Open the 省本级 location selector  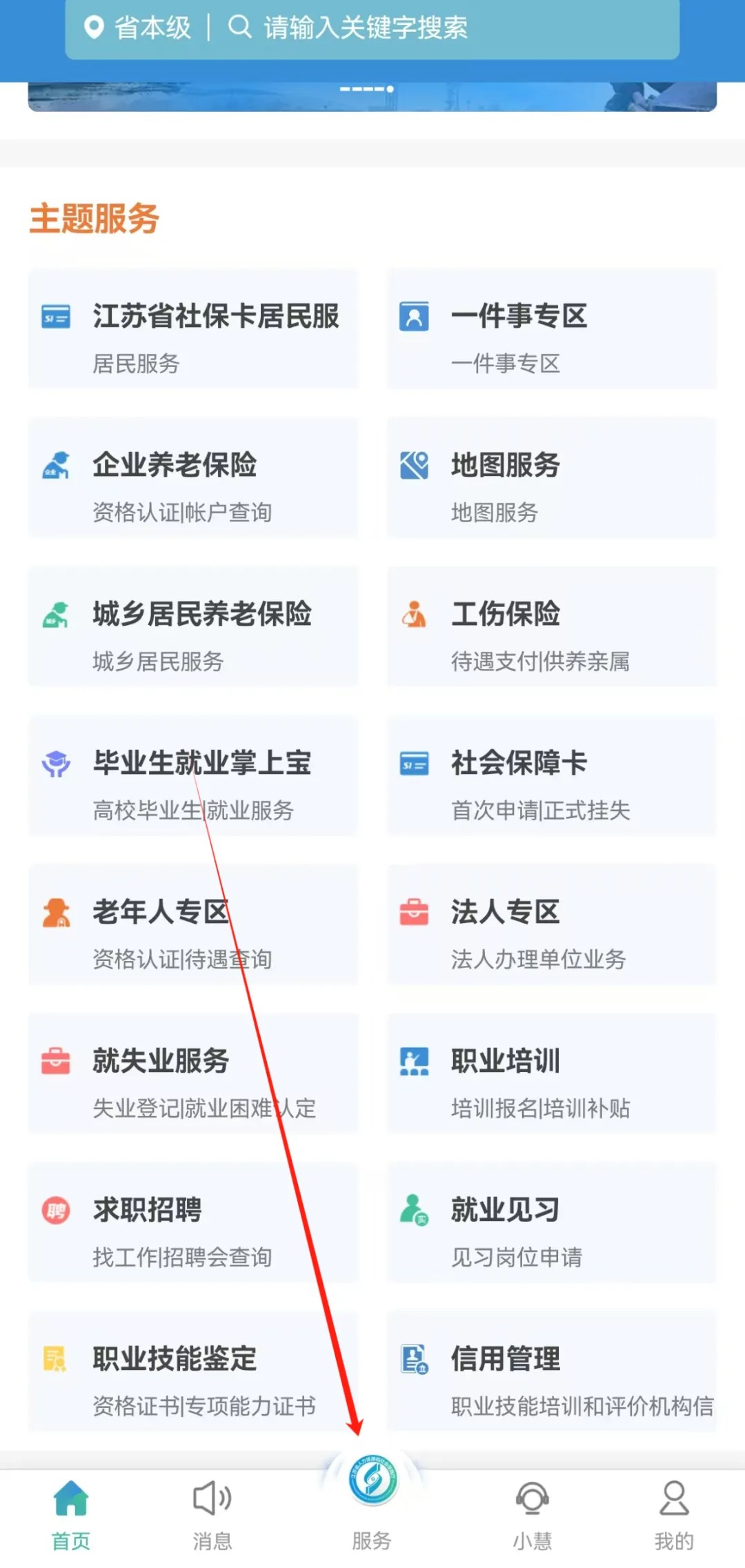pos(138,28)
